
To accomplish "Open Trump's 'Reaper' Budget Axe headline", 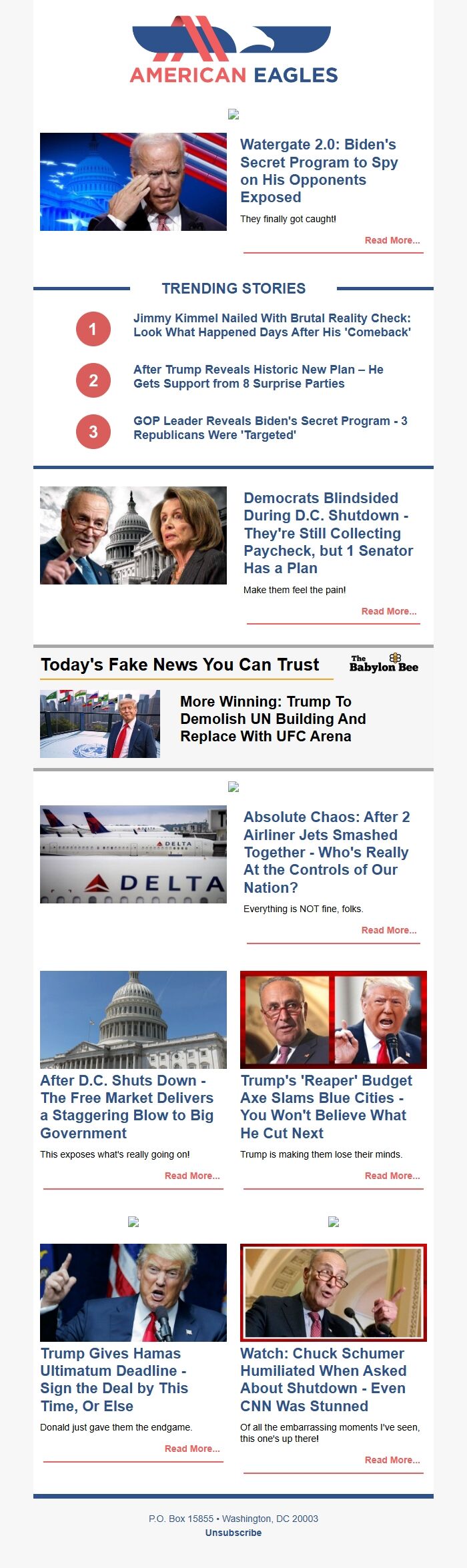I will (x=326, y=1106).
